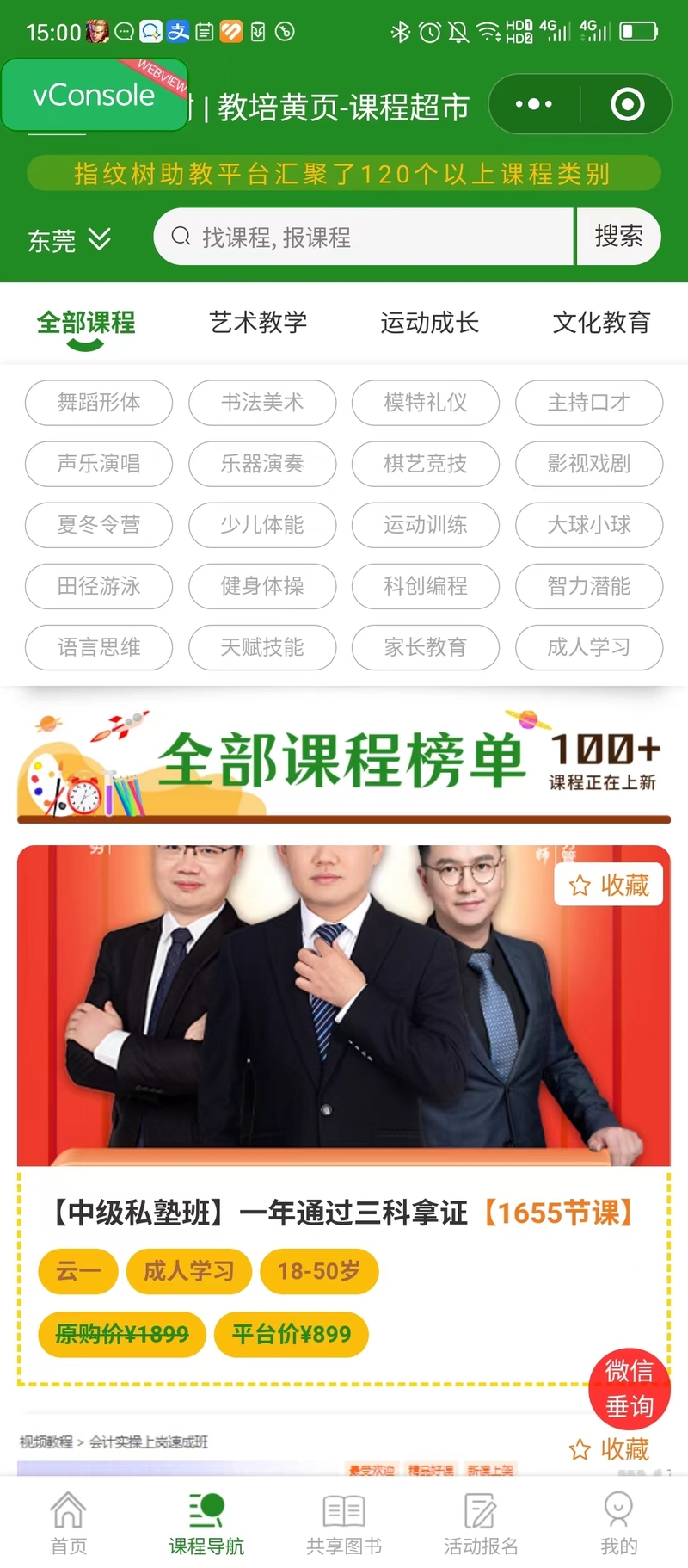Open the mini program overflow menu
The image size is (688, 1568).
534,104
